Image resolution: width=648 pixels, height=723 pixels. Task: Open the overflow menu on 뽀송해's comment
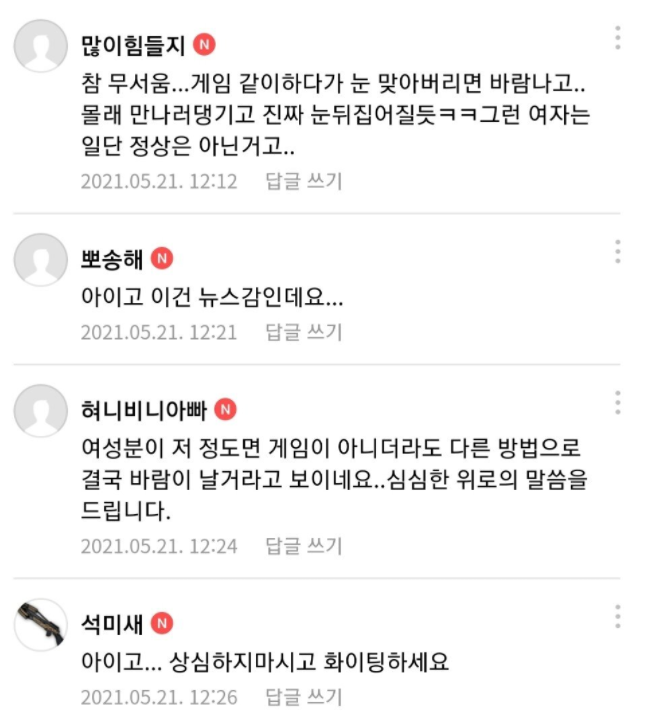tap(618, 252)
